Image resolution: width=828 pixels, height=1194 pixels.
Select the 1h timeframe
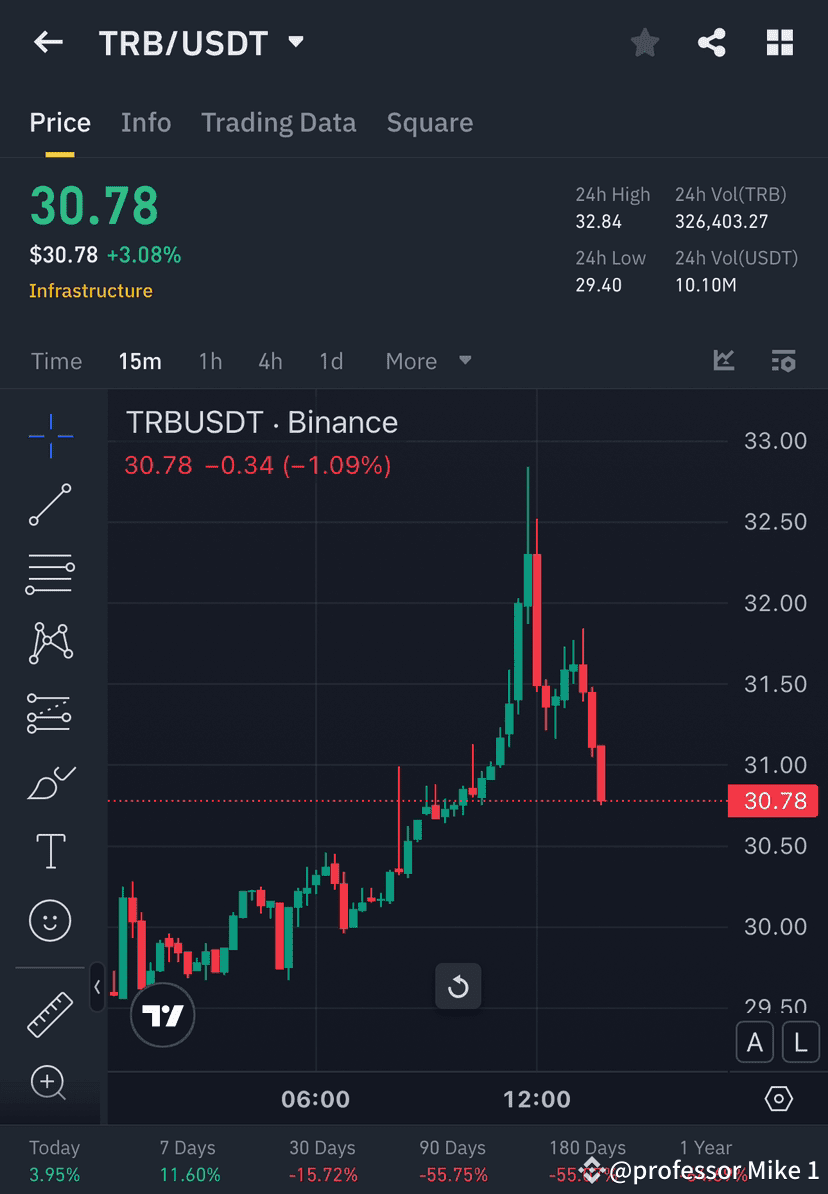tap(210, 361)
